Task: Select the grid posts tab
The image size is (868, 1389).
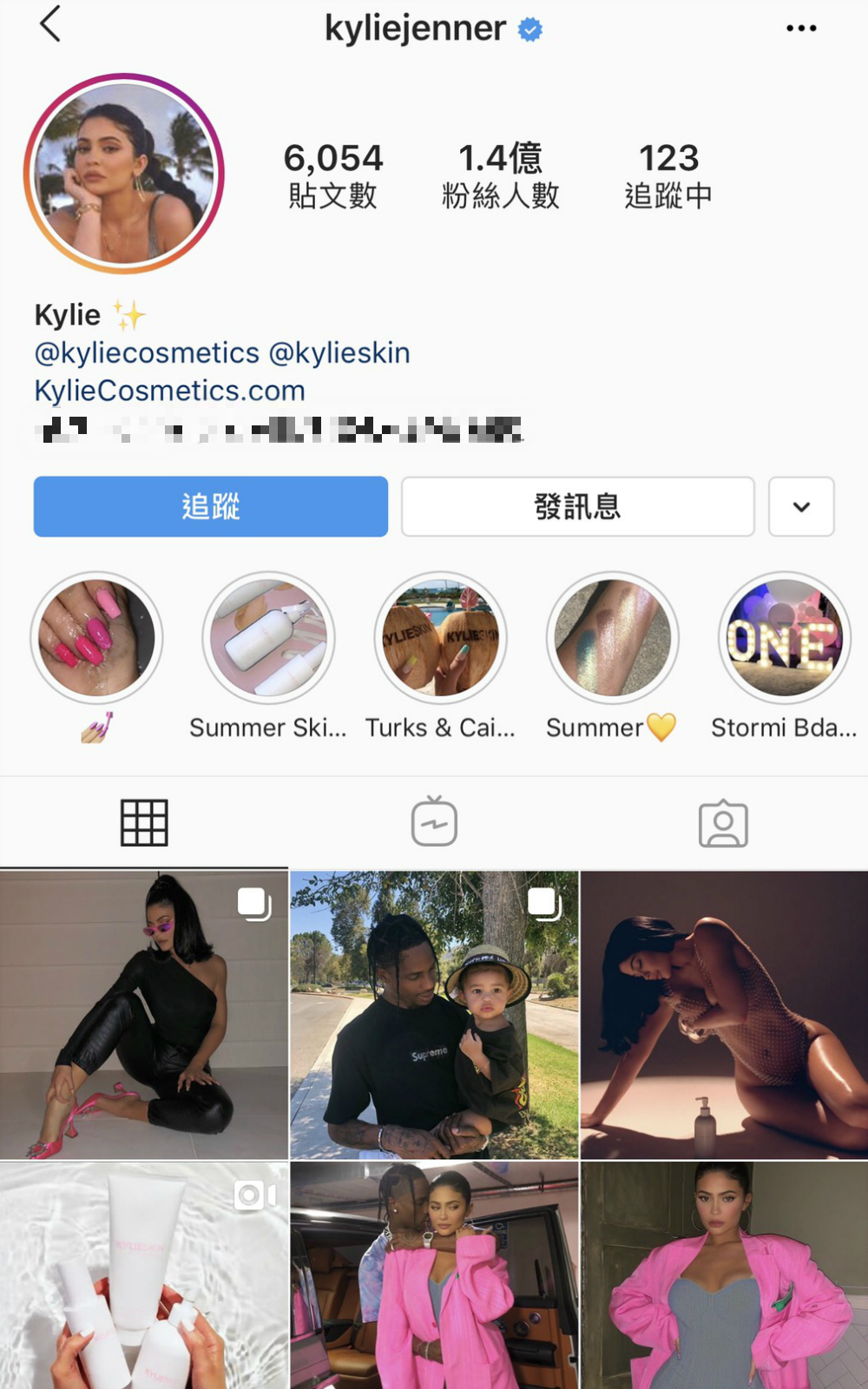Action: (x=144, y=822)
